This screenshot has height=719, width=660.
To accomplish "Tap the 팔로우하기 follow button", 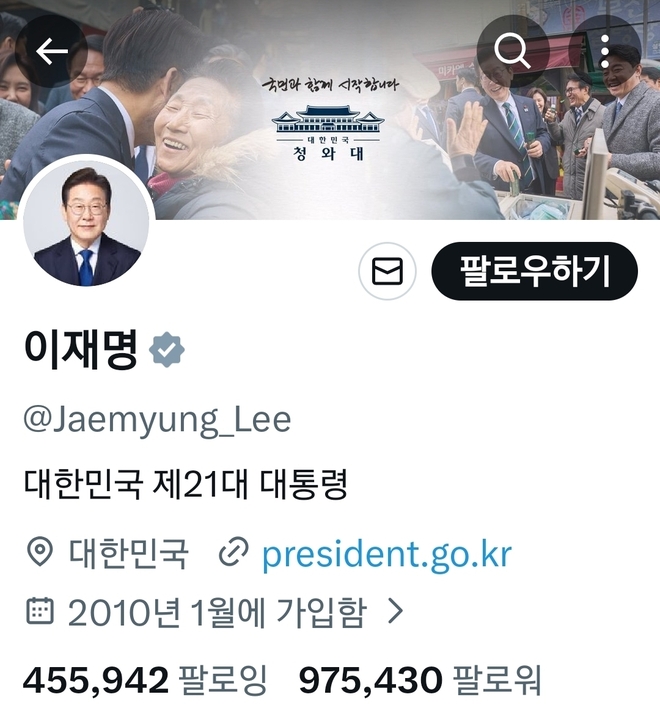I will click(534, 271).
